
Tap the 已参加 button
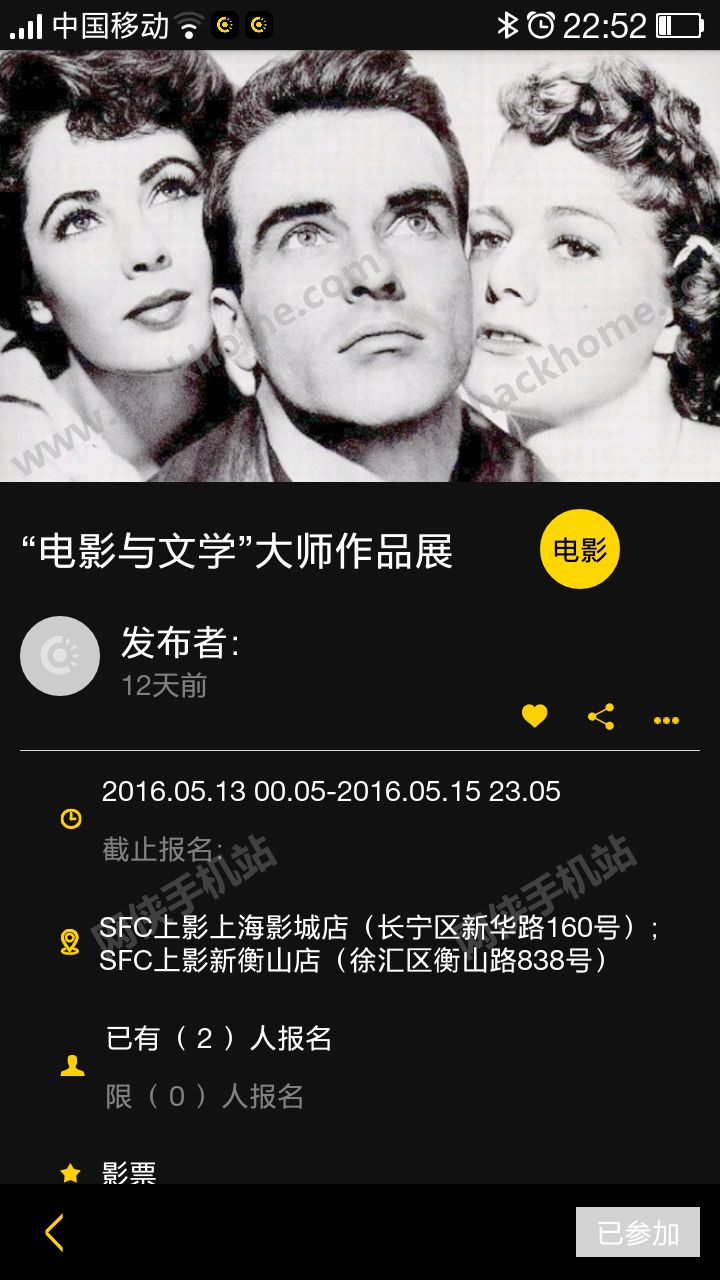click(x=637, y=1232)
